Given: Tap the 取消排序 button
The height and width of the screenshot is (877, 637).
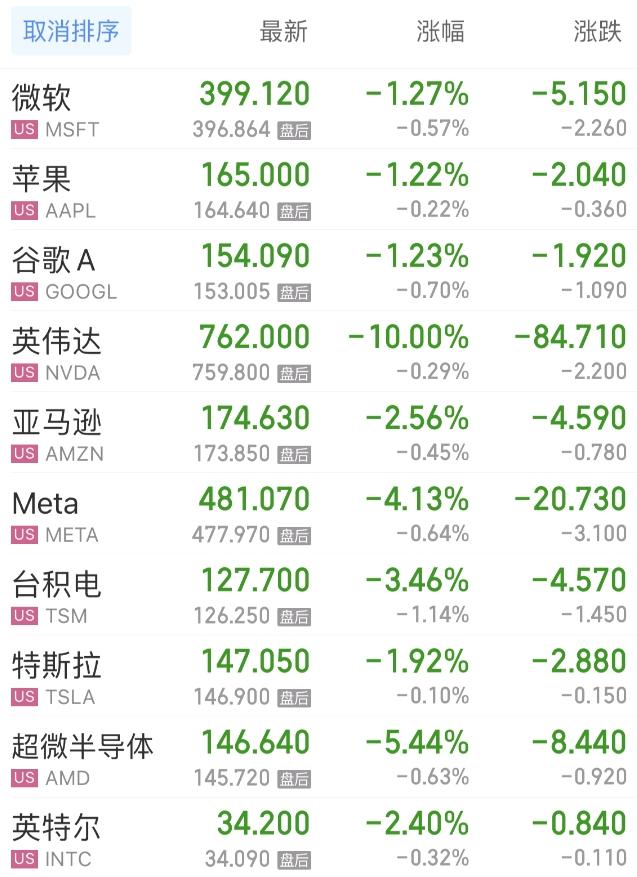Looking at the screenshot, I should [x=71, y=31].
